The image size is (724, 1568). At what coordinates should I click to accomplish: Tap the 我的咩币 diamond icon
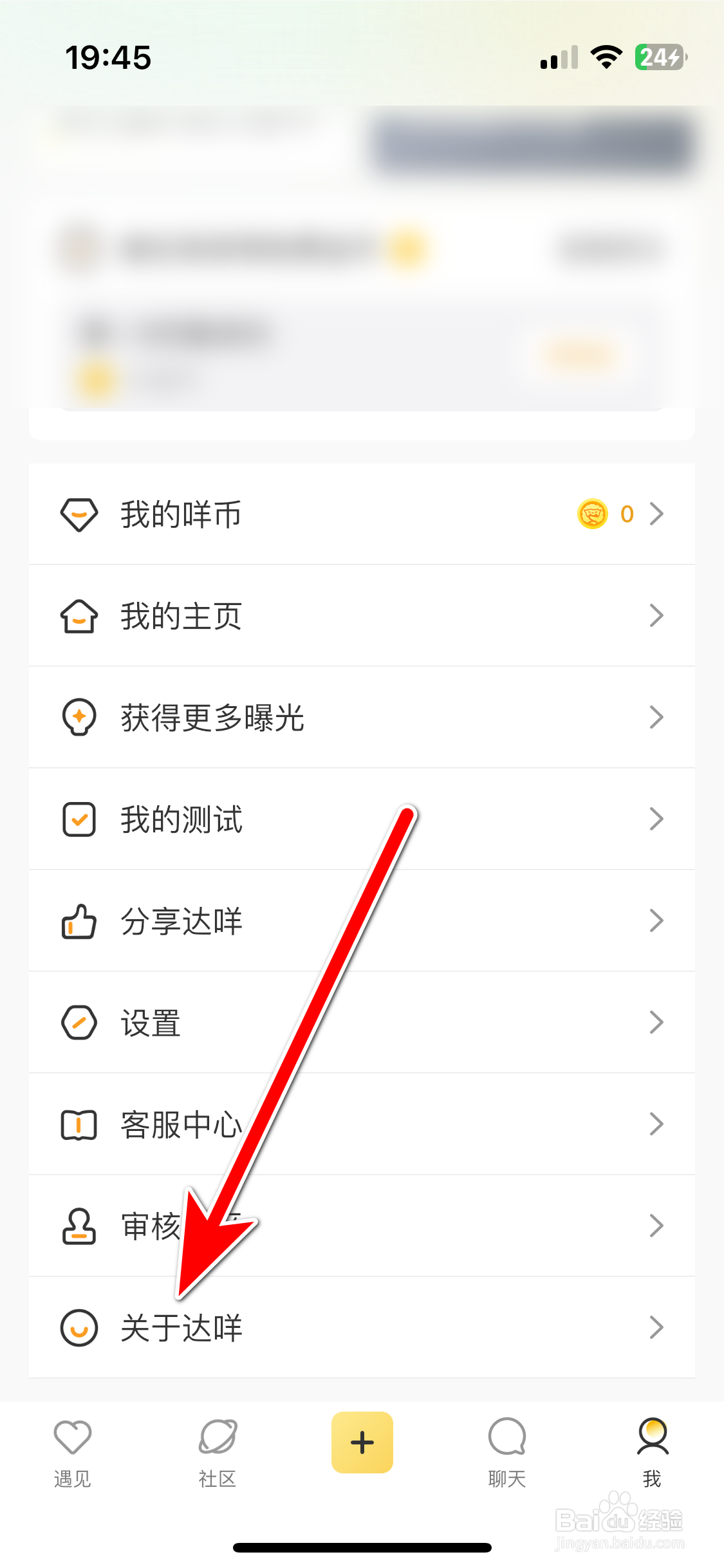(79, 514)
